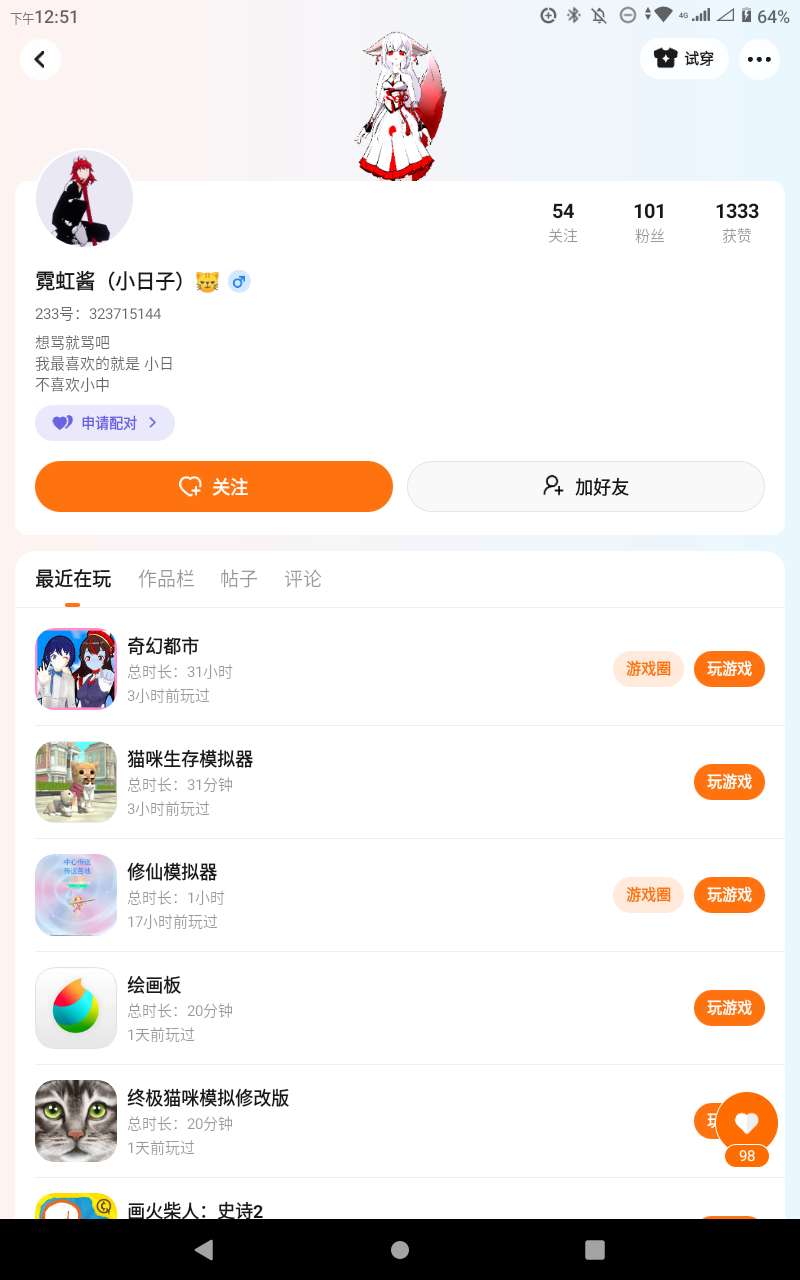Viewport: 800px width, 1280px height.
Task: Play 猫咪生存模拟器 game
Action: [x=729, y=782]
